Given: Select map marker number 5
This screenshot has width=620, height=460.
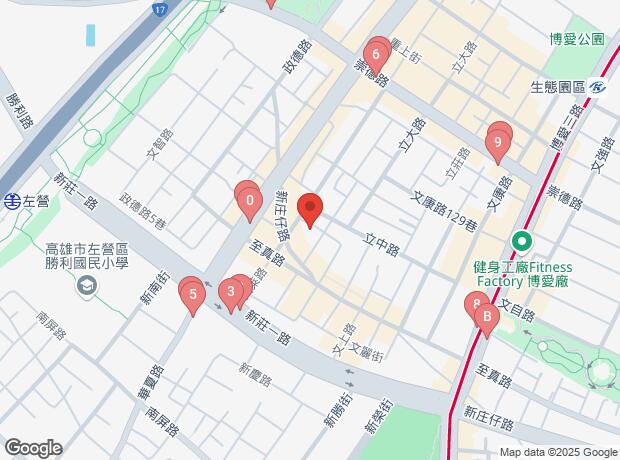Looking at the screenshot, I should (191, 294).
